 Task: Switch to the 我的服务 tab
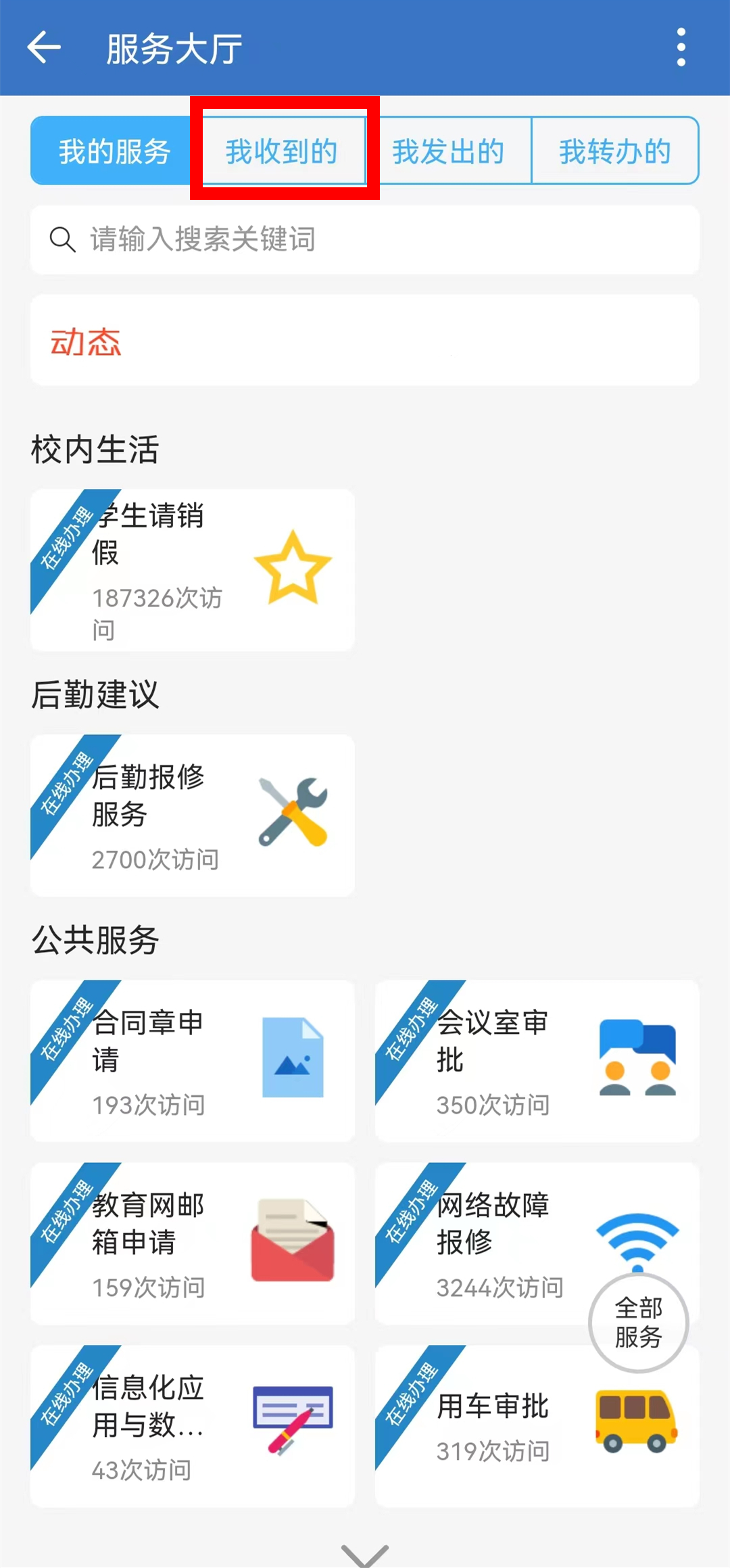pyautogui.click(x=114, y=151)
